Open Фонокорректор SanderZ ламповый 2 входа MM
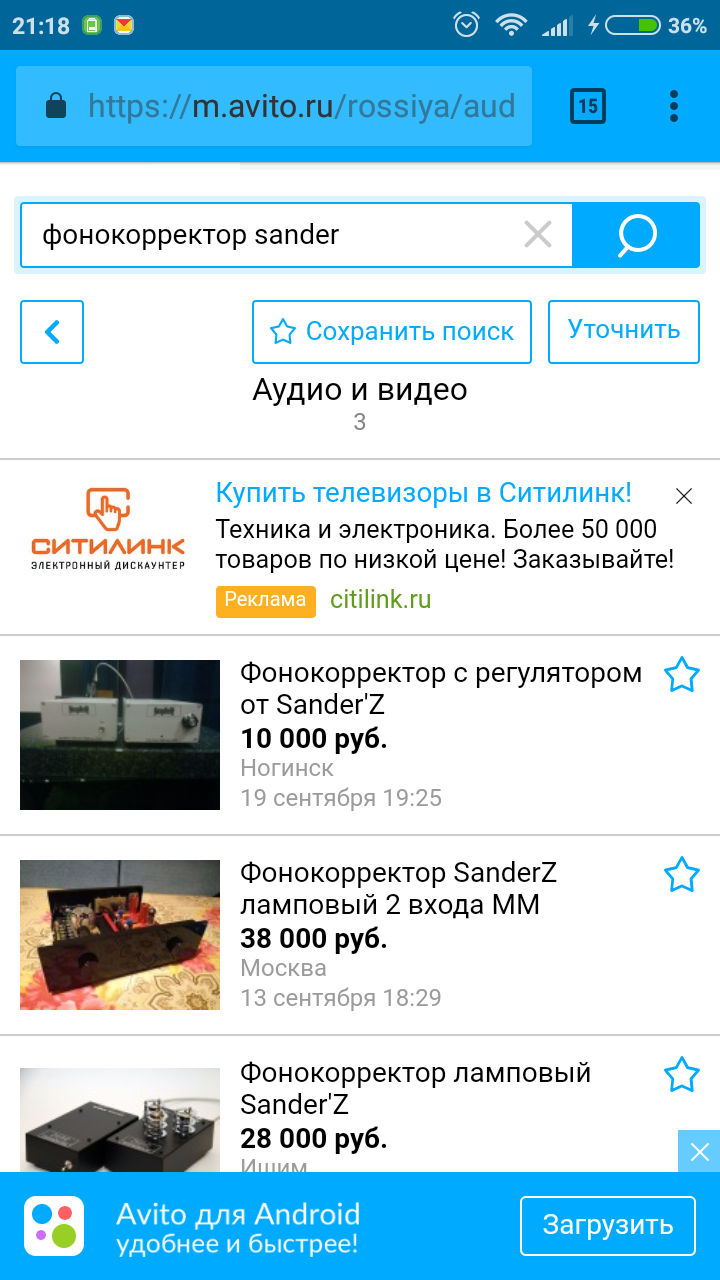The image size is (720, 1280). pos(398,889)
